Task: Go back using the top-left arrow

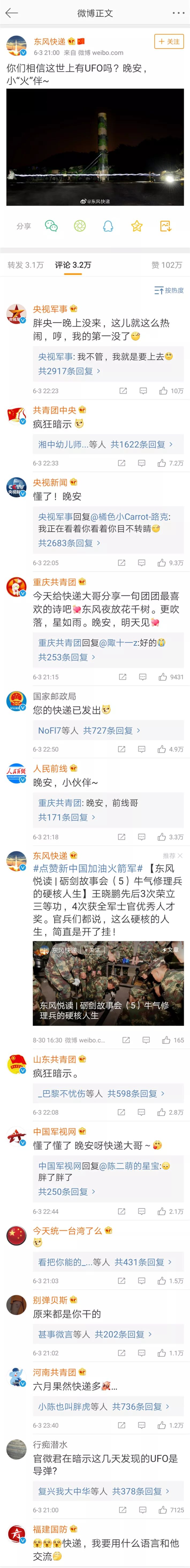Action: pos(12,13)
